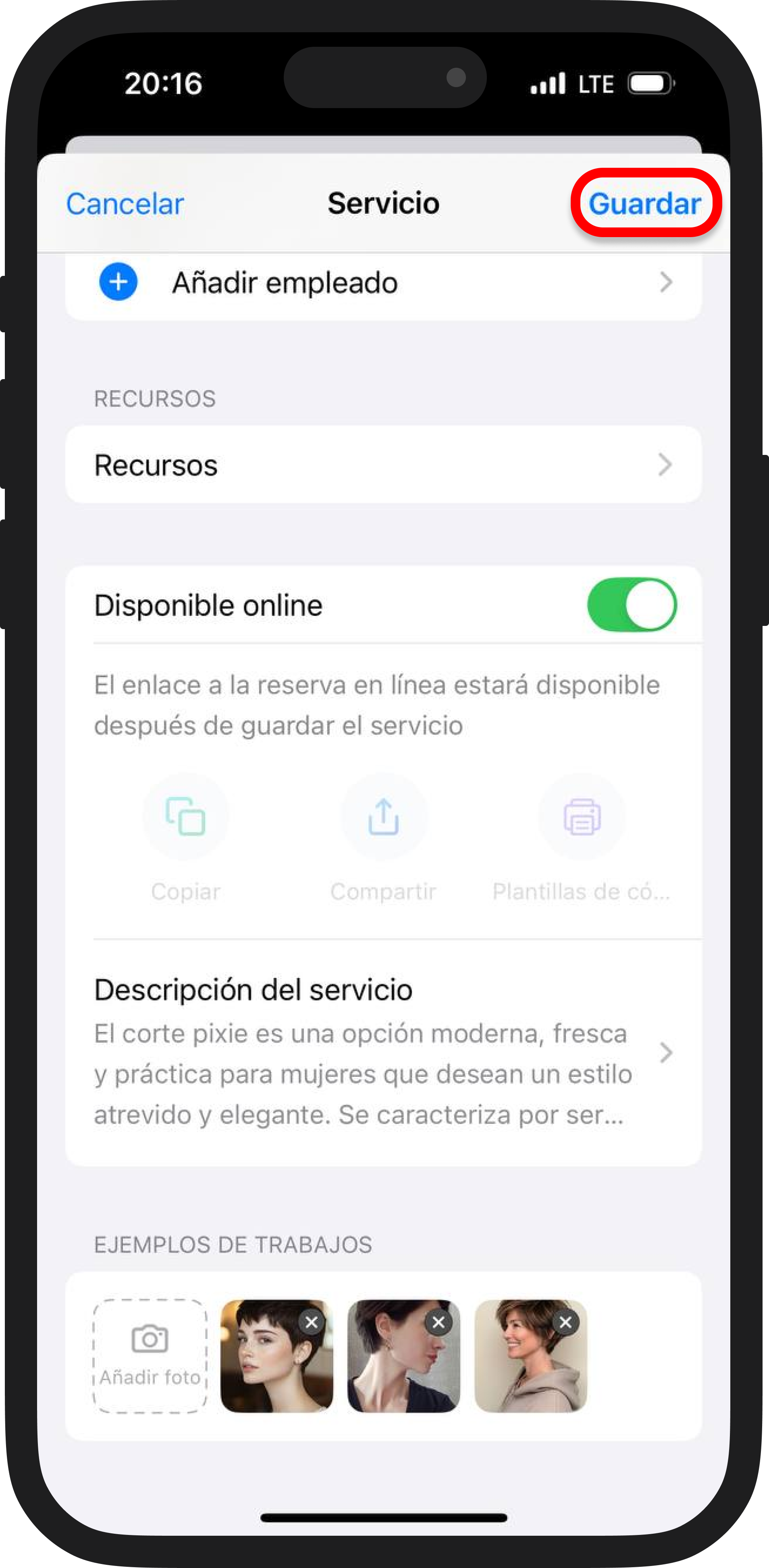This screenshot has width=769, height=1568.
Task: Open the Recursos row
Action: click(x=383, y=465)
